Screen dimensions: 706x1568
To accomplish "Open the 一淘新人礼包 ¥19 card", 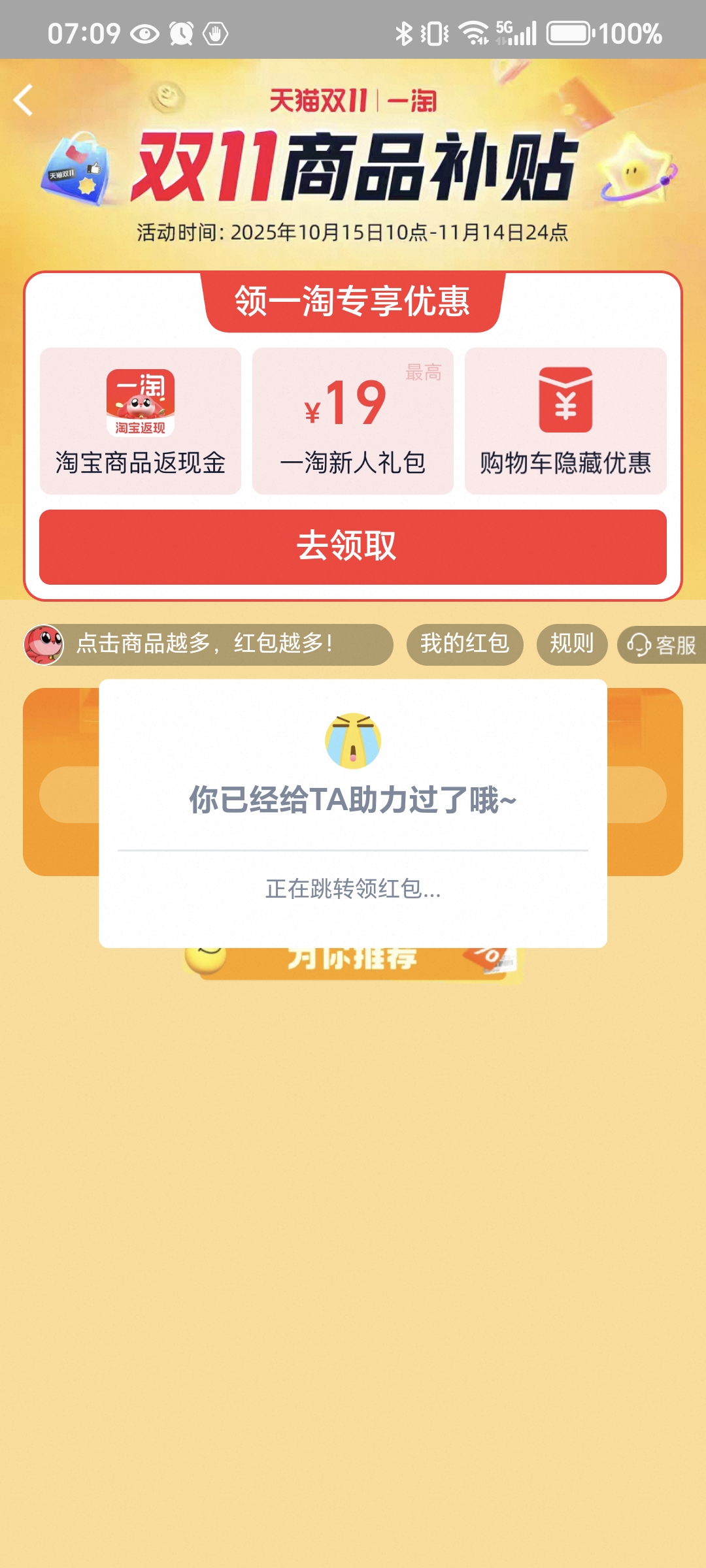I will pyautogui.click(x=353, y=421).
